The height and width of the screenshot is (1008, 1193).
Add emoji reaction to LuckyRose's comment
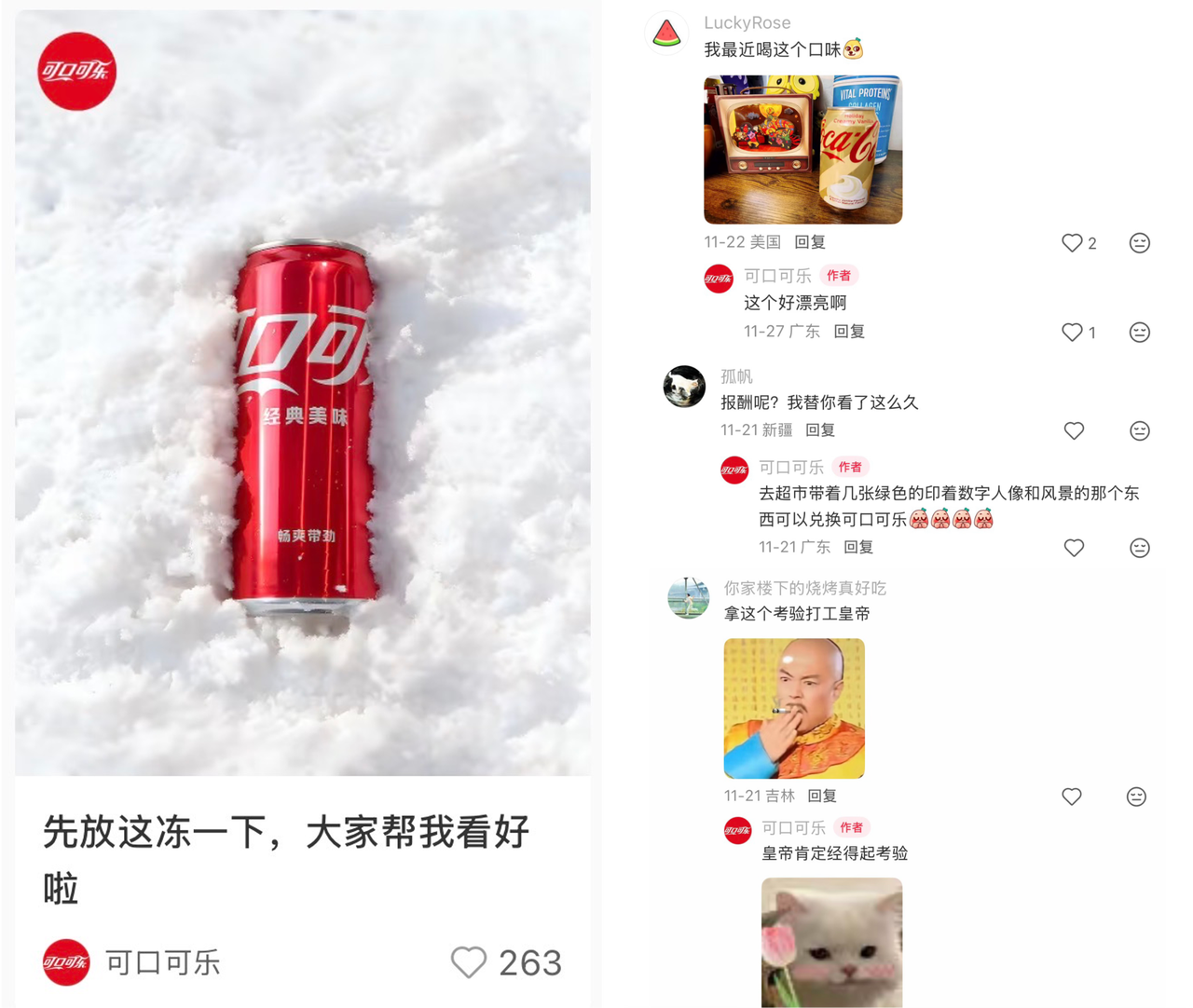(1139, 243)
